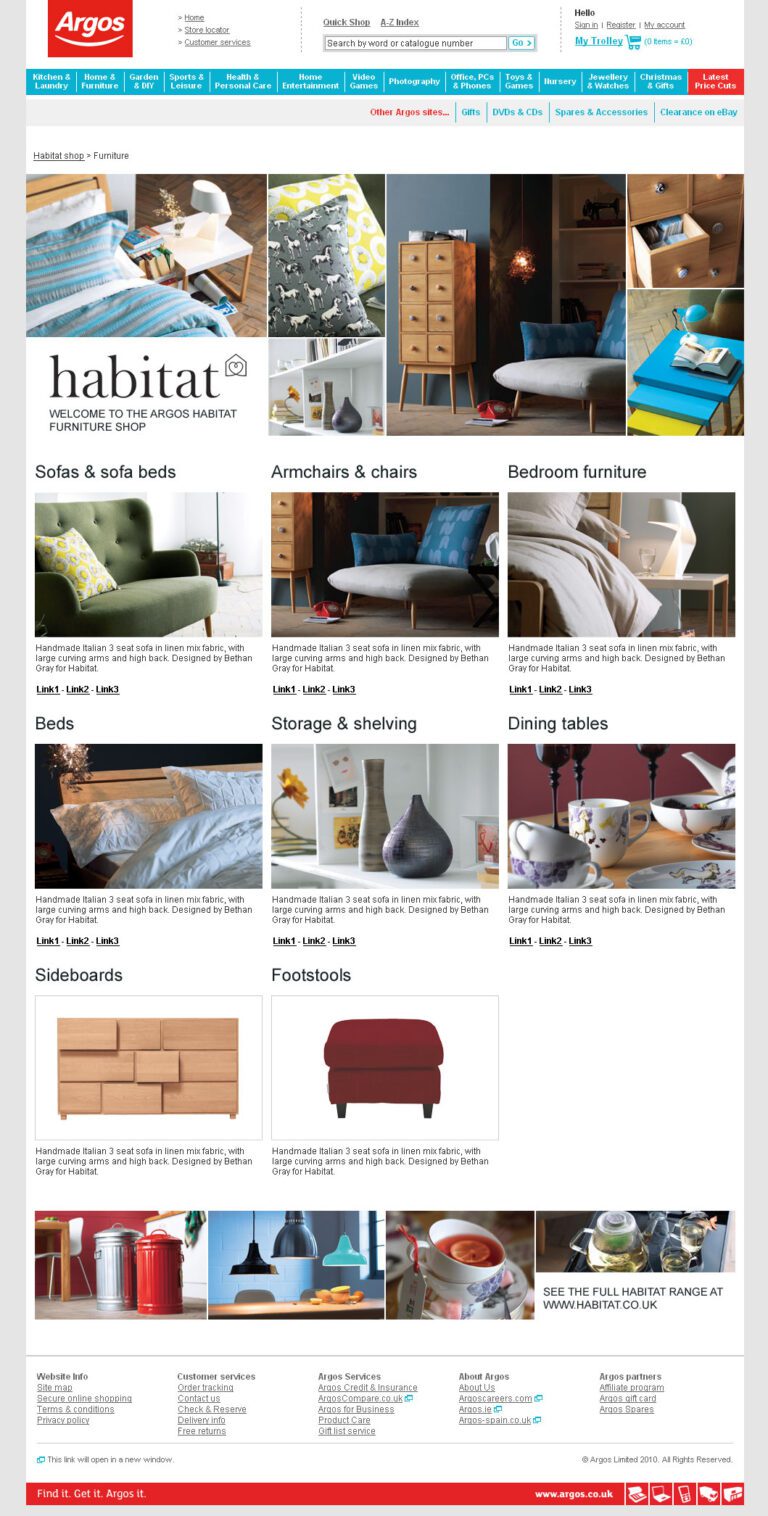Tap the search by word or catalogue number field
This screenshot has width=768, height=1516.
(x=415, y=43)
